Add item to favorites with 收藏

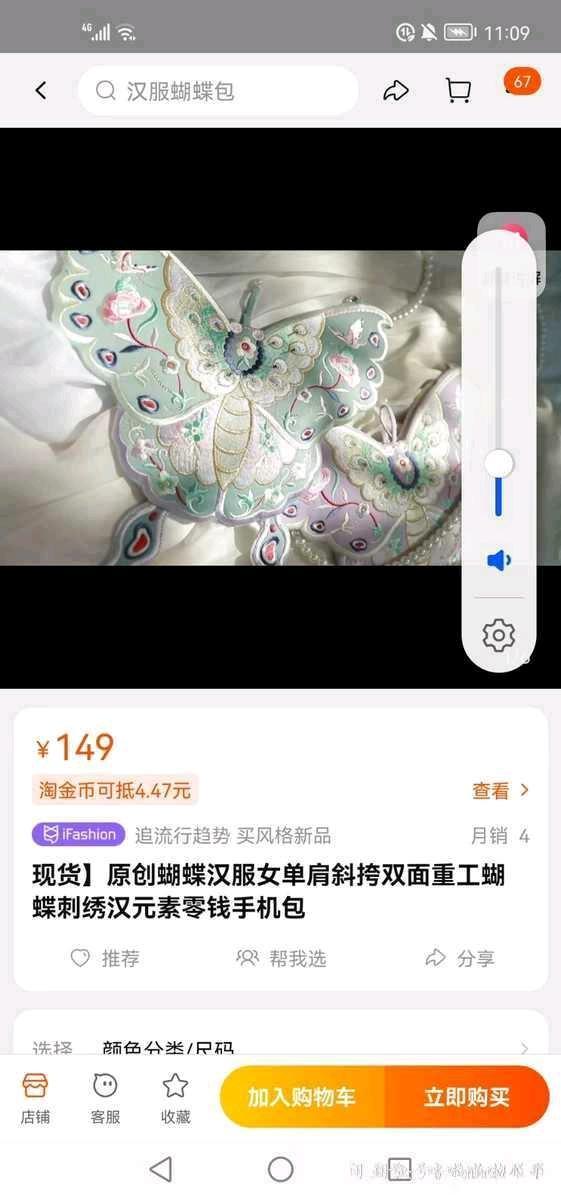[175, 1098]
